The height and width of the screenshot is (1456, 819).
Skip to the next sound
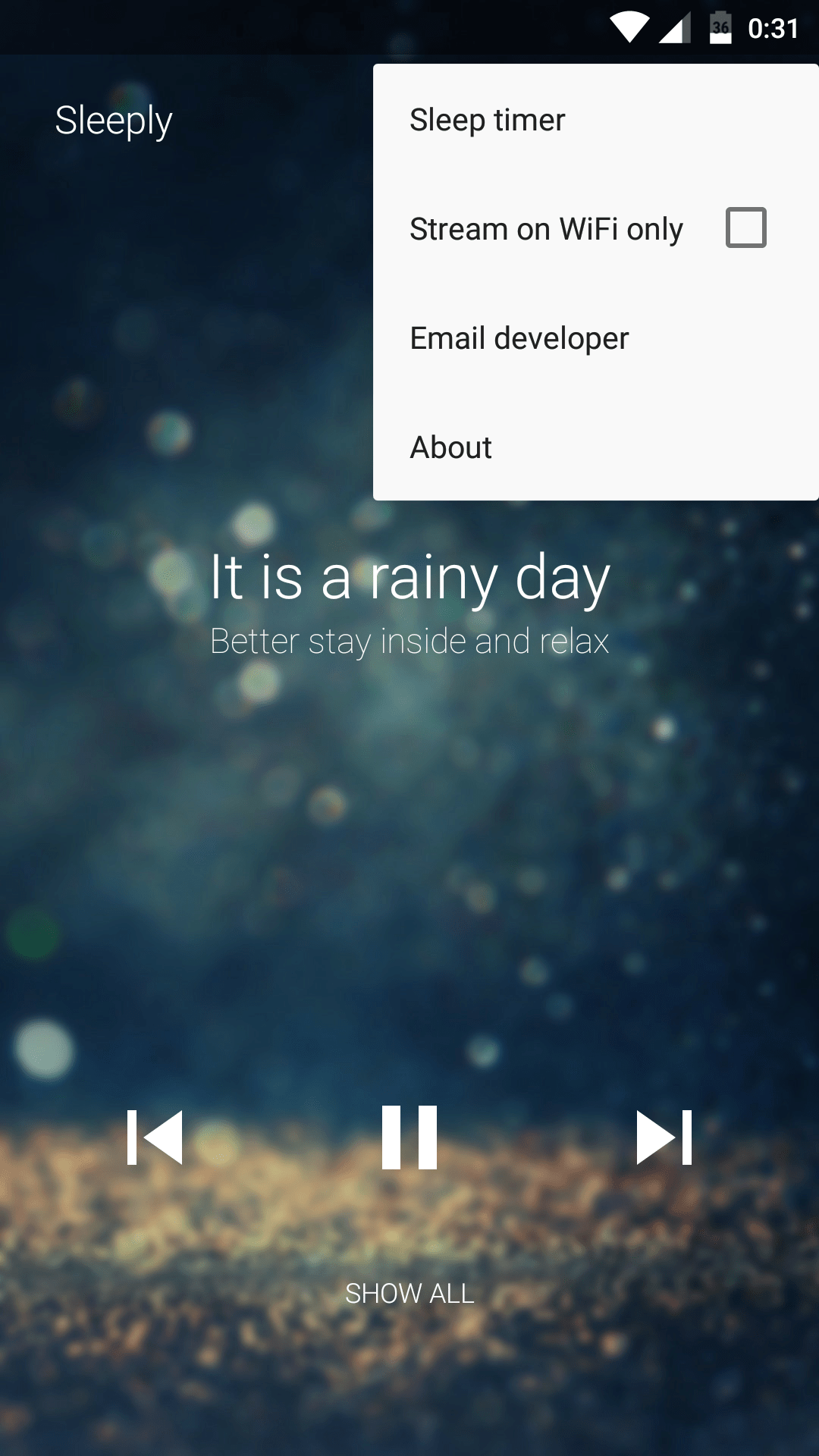[664, 1137]
